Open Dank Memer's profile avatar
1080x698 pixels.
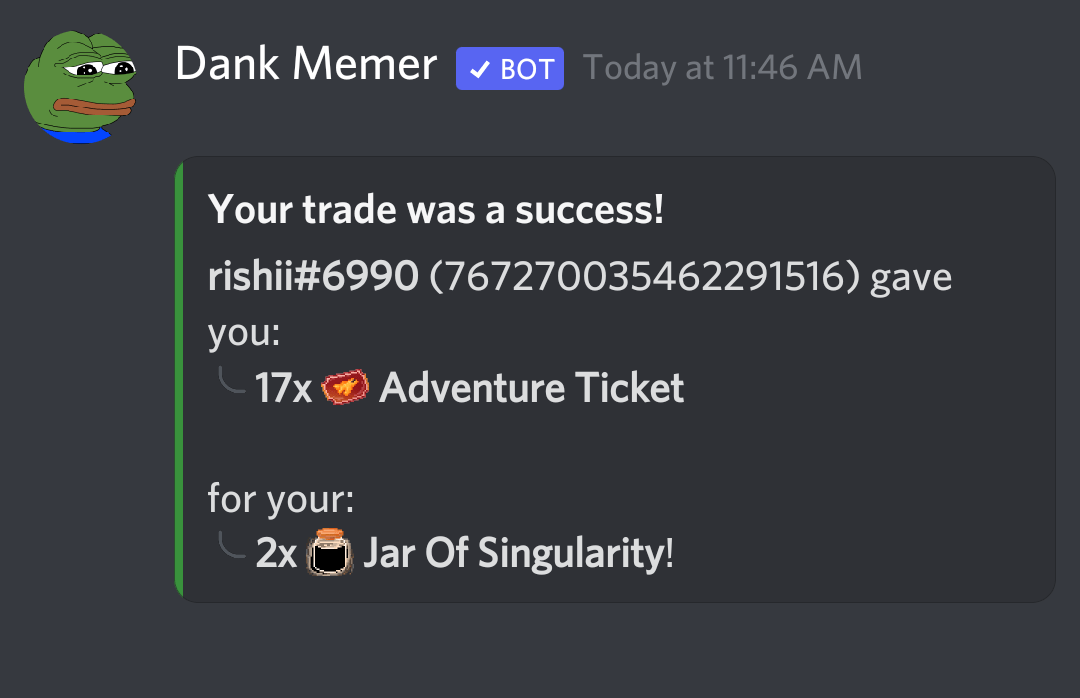click(x=80, y=86)
